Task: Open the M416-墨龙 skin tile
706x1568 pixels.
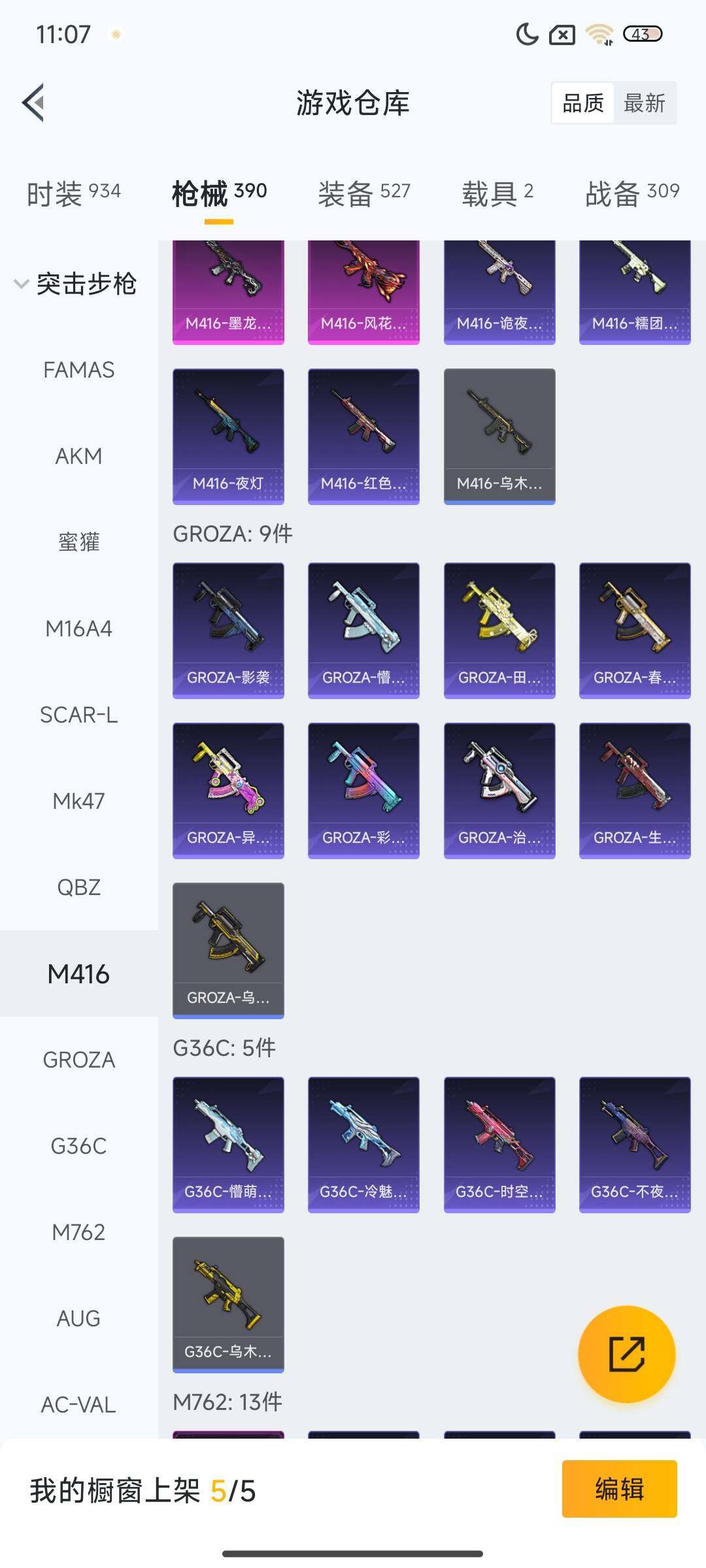Action: click(x=228, y=291)
